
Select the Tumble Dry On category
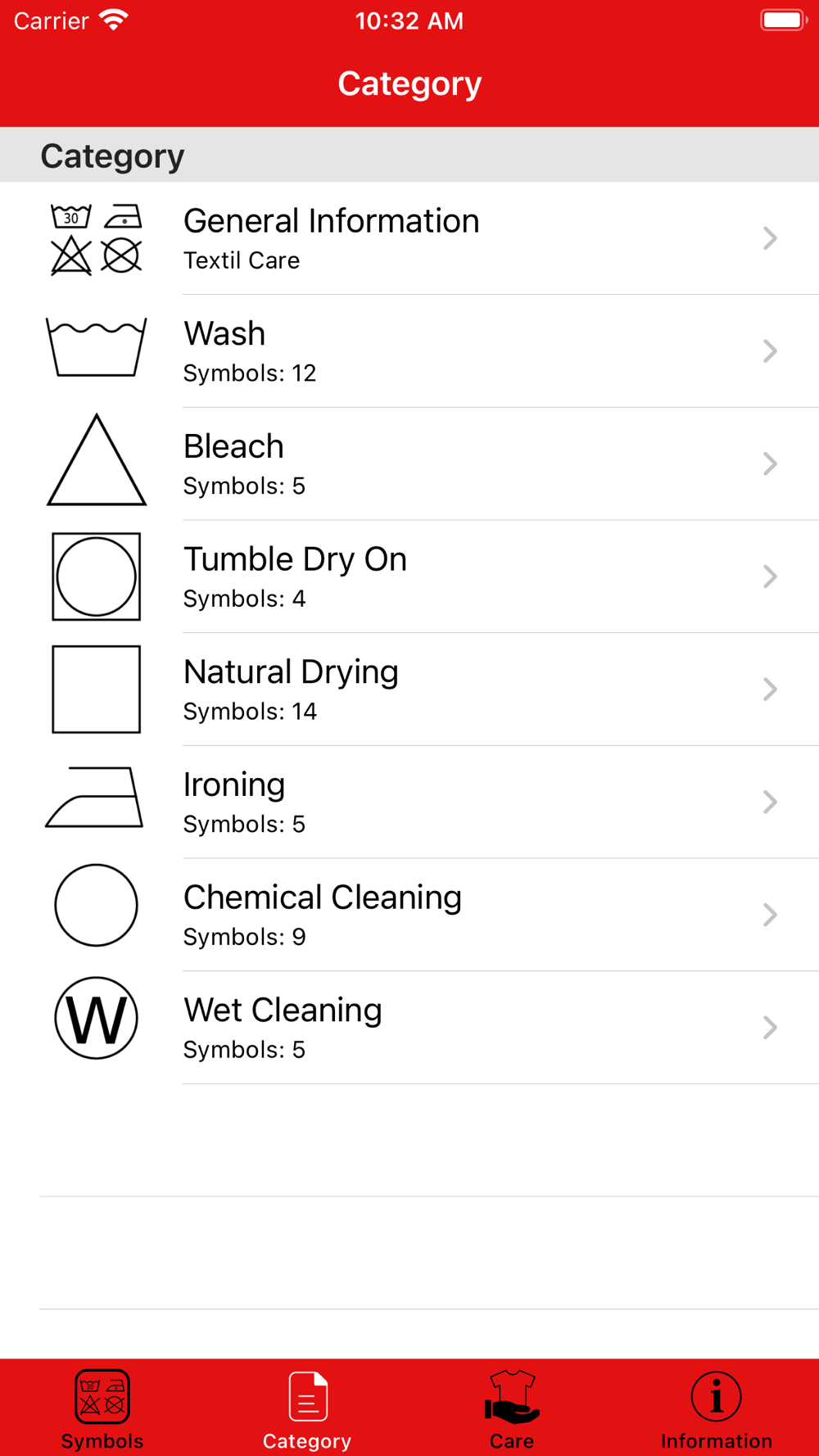click(x=409, y=577)
